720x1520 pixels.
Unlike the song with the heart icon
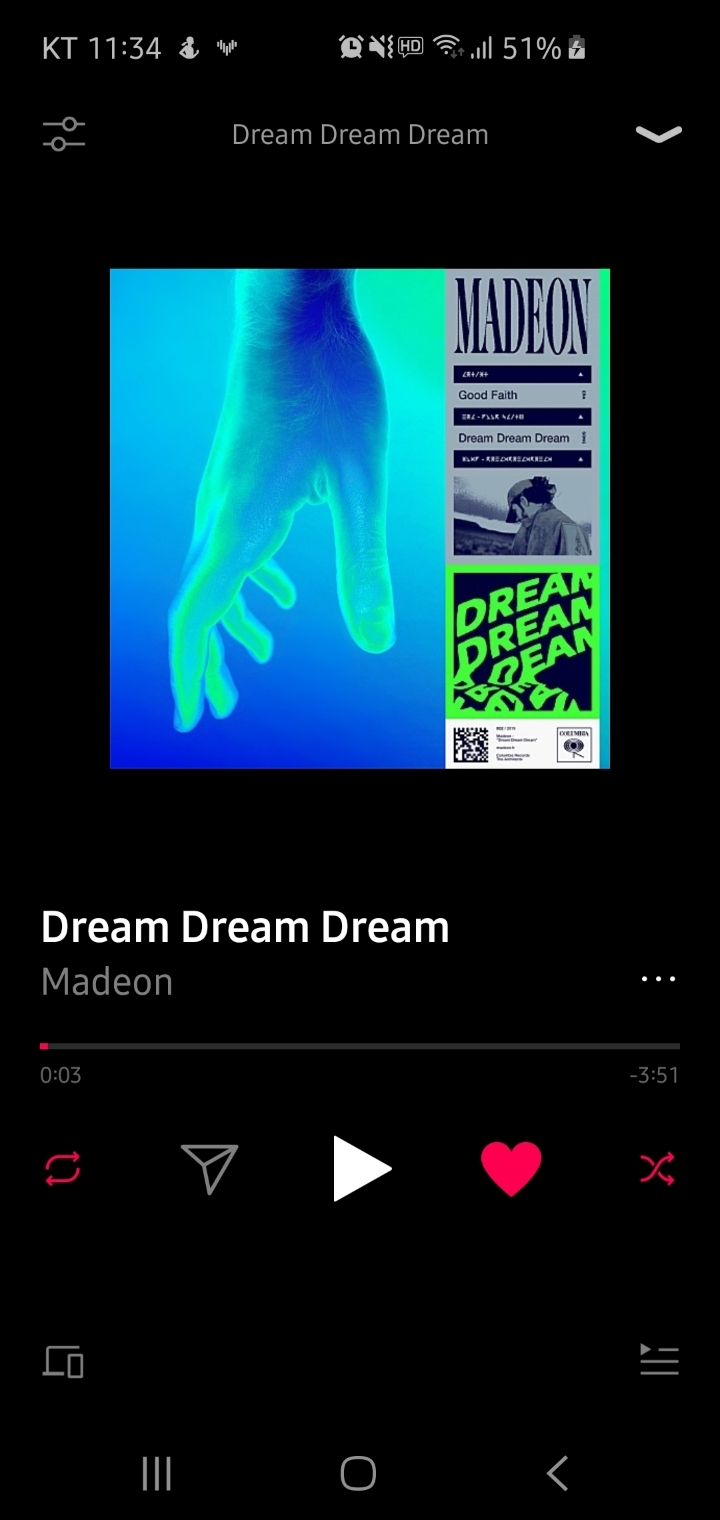pyautogui.click(x=511, y=1167)
